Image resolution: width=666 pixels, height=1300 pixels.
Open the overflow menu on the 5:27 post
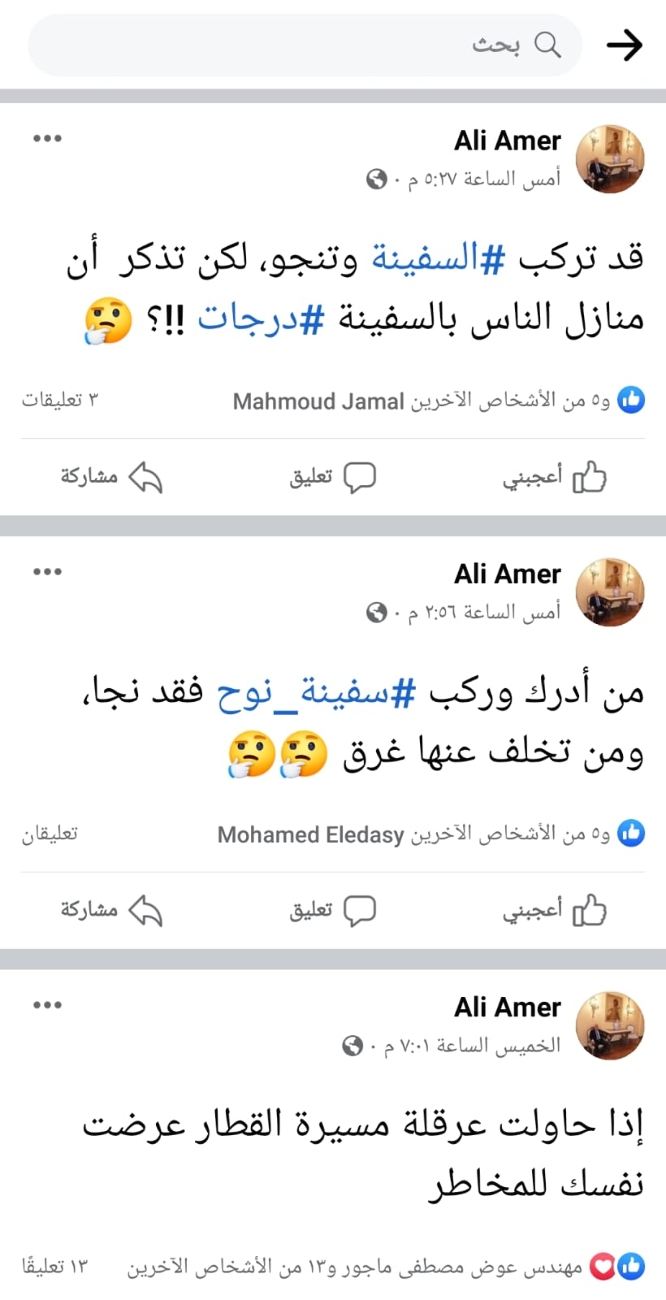coord(47,139)
